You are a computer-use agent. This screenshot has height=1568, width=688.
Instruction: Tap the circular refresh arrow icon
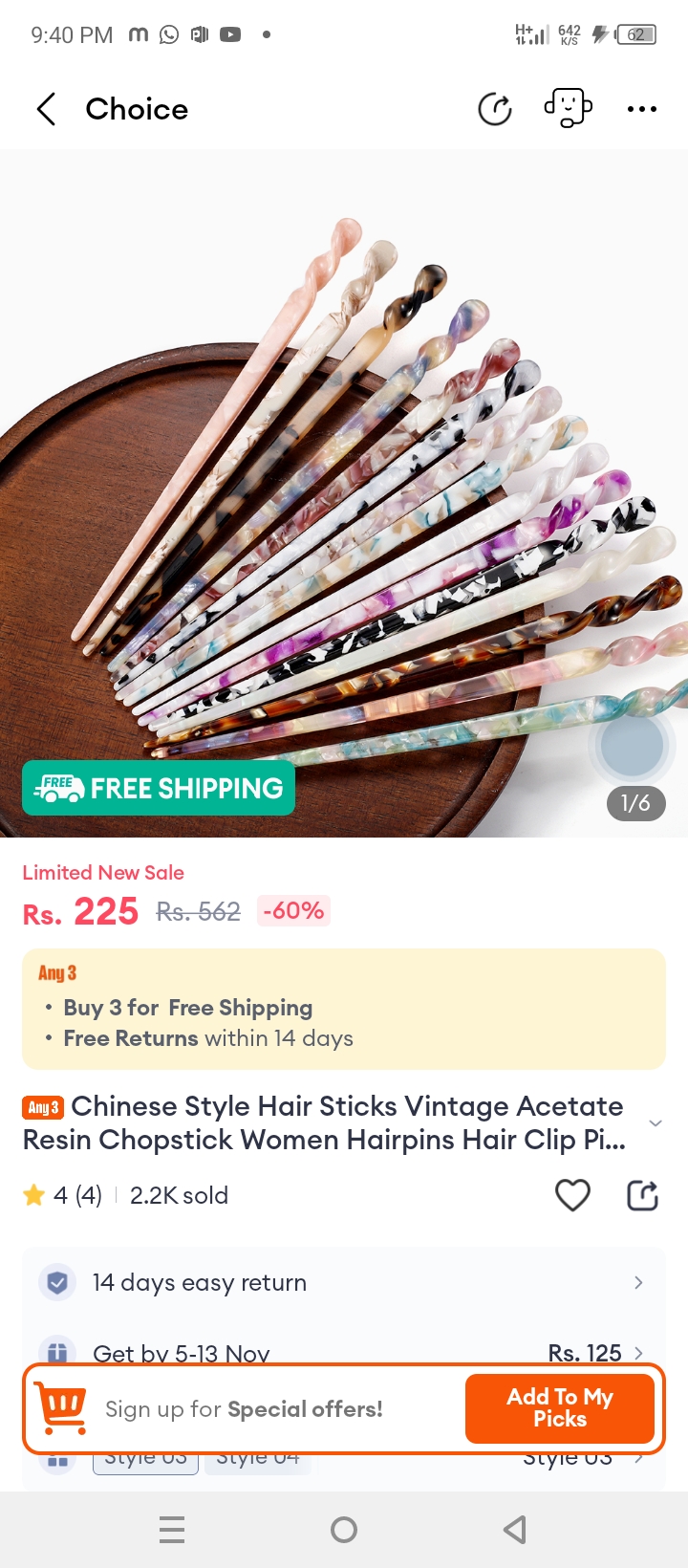[495, 109]
